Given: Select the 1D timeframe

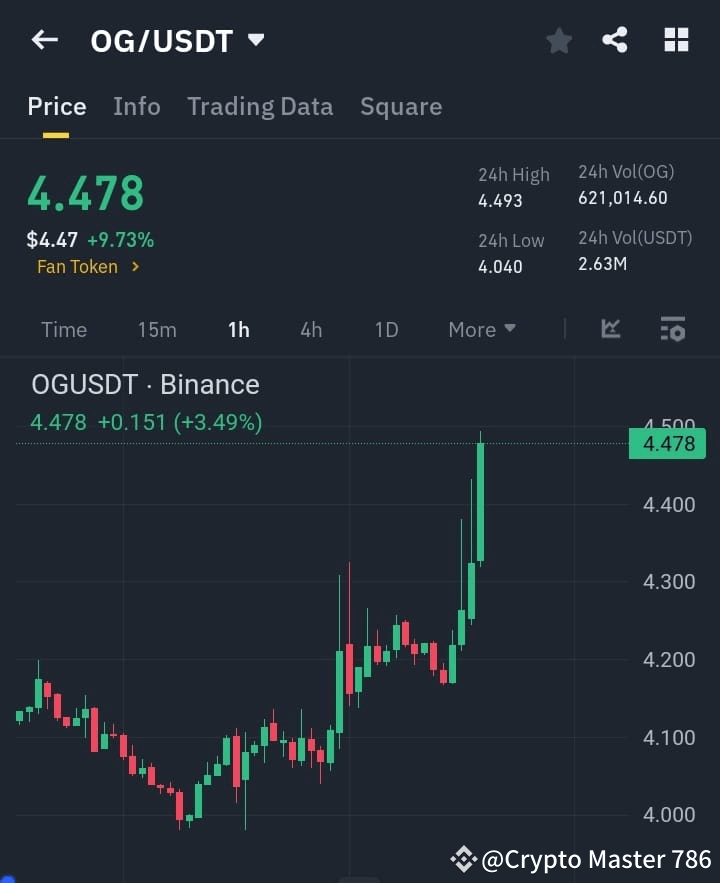Looking at the screenshot, I should [386, 329].
